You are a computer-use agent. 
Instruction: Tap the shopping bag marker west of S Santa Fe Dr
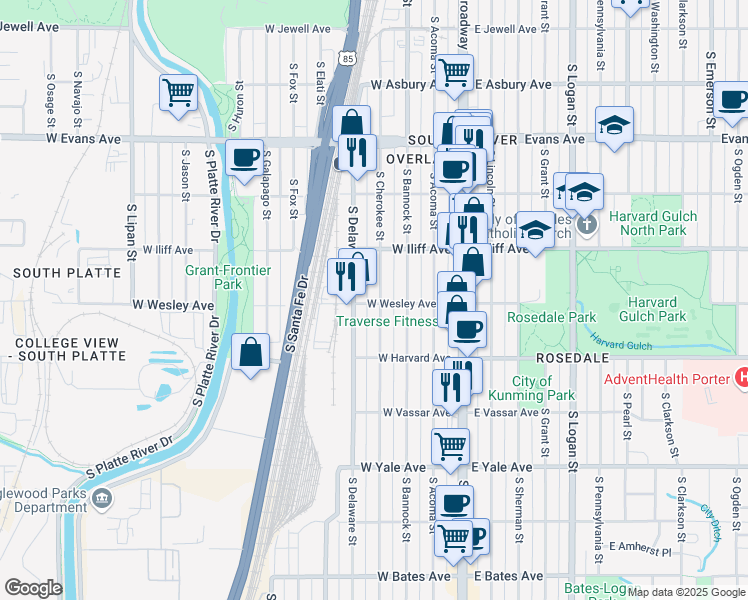click(x=250, y=352)
